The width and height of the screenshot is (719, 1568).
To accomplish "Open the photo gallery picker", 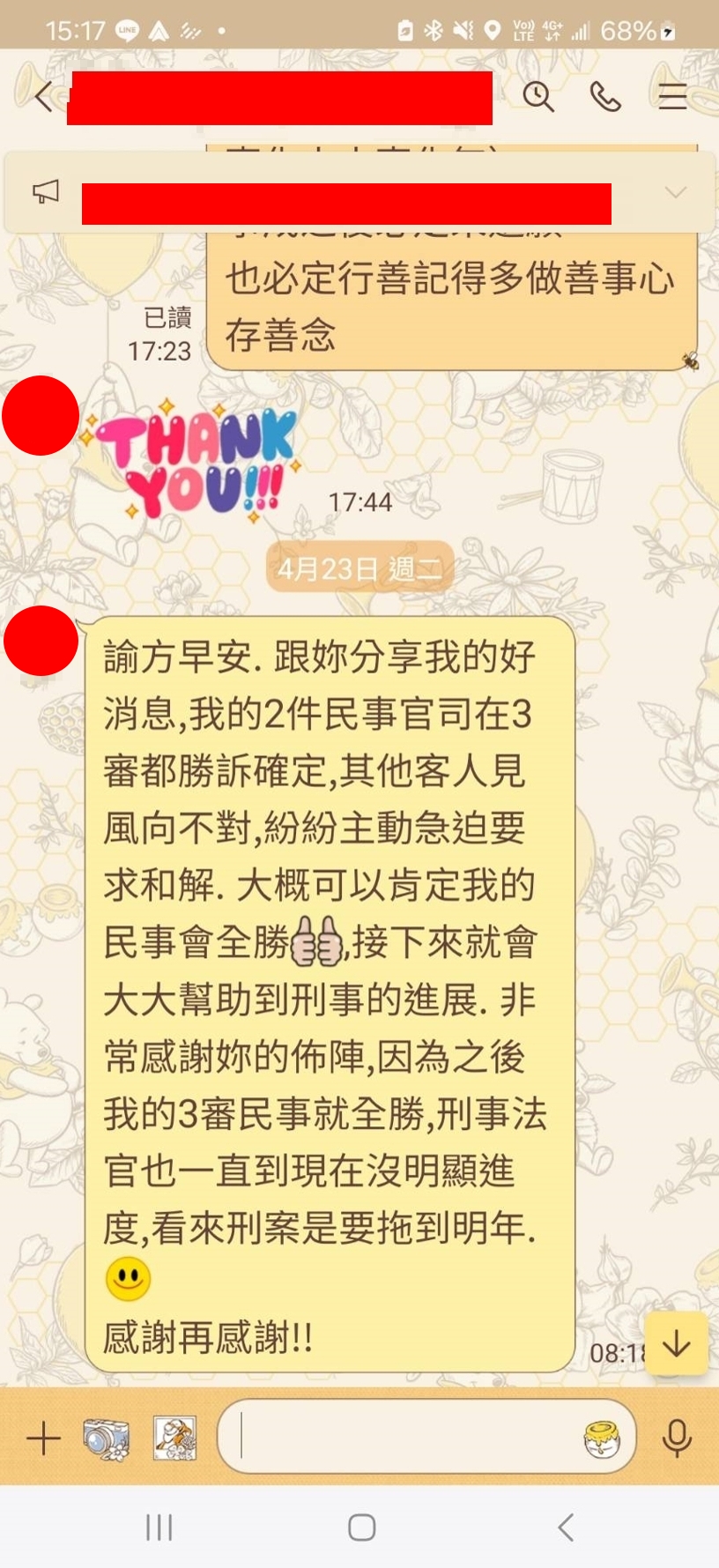I will [174, 1439].
